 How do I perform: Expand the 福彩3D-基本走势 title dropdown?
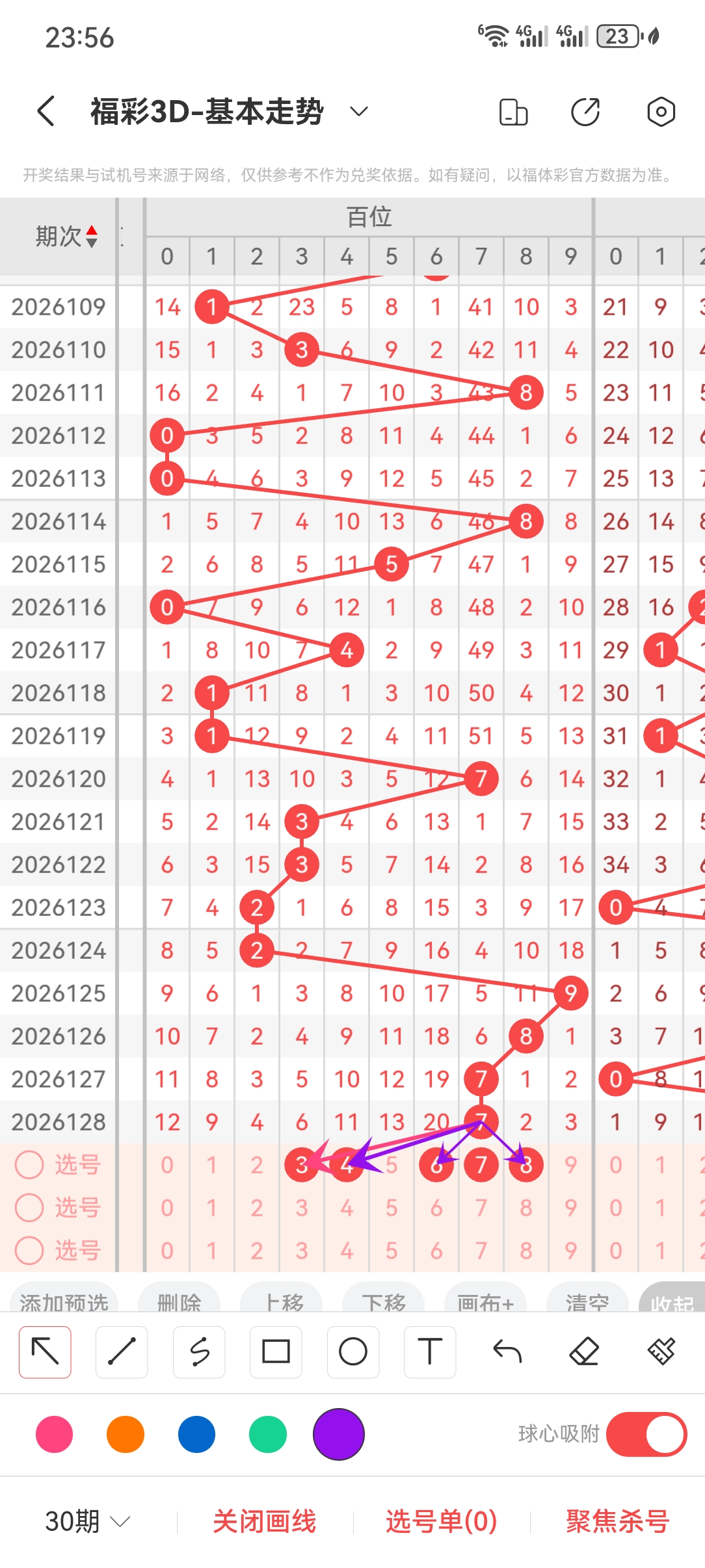(x=359, y=111)
